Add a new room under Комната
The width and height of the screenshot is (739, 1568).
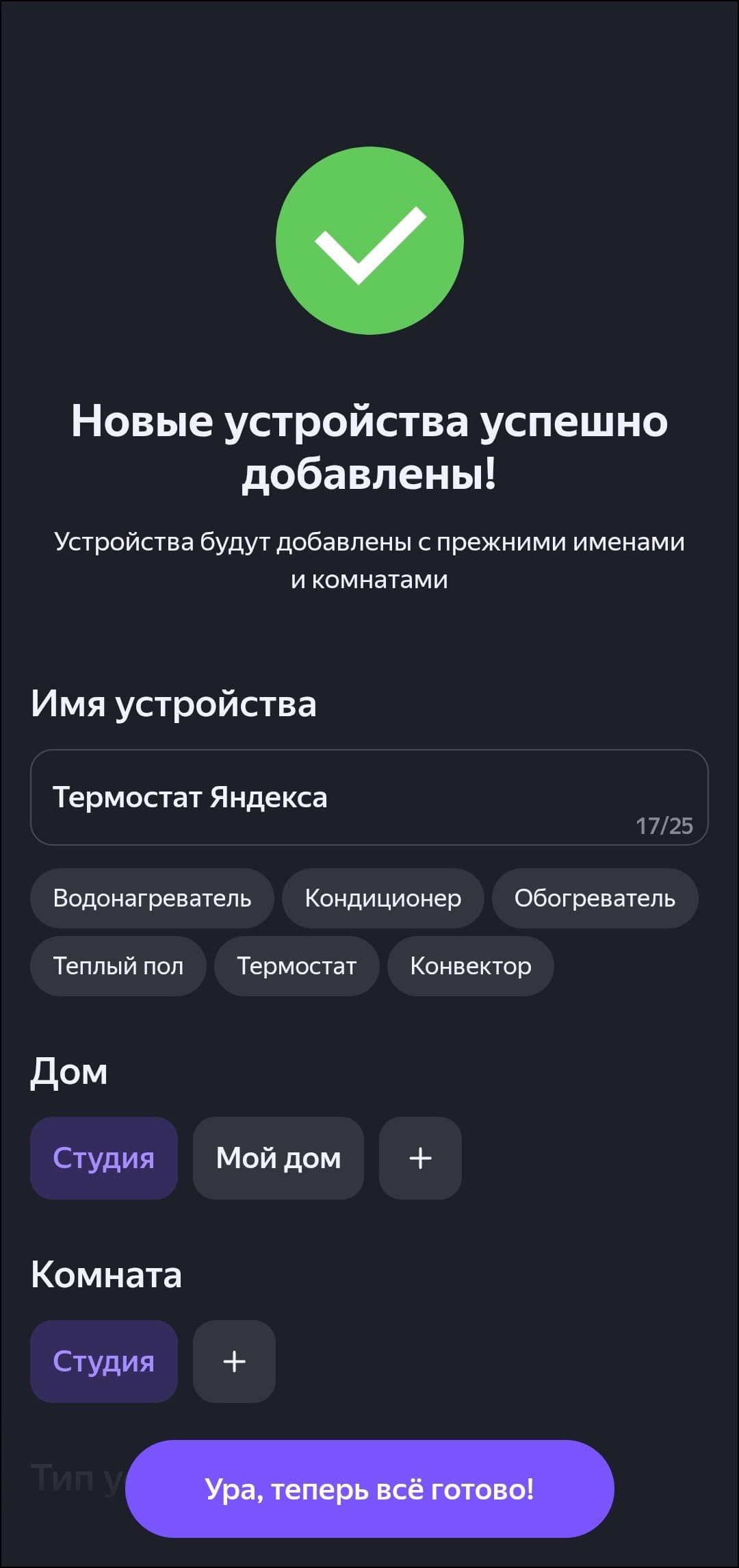point(234,1361)
